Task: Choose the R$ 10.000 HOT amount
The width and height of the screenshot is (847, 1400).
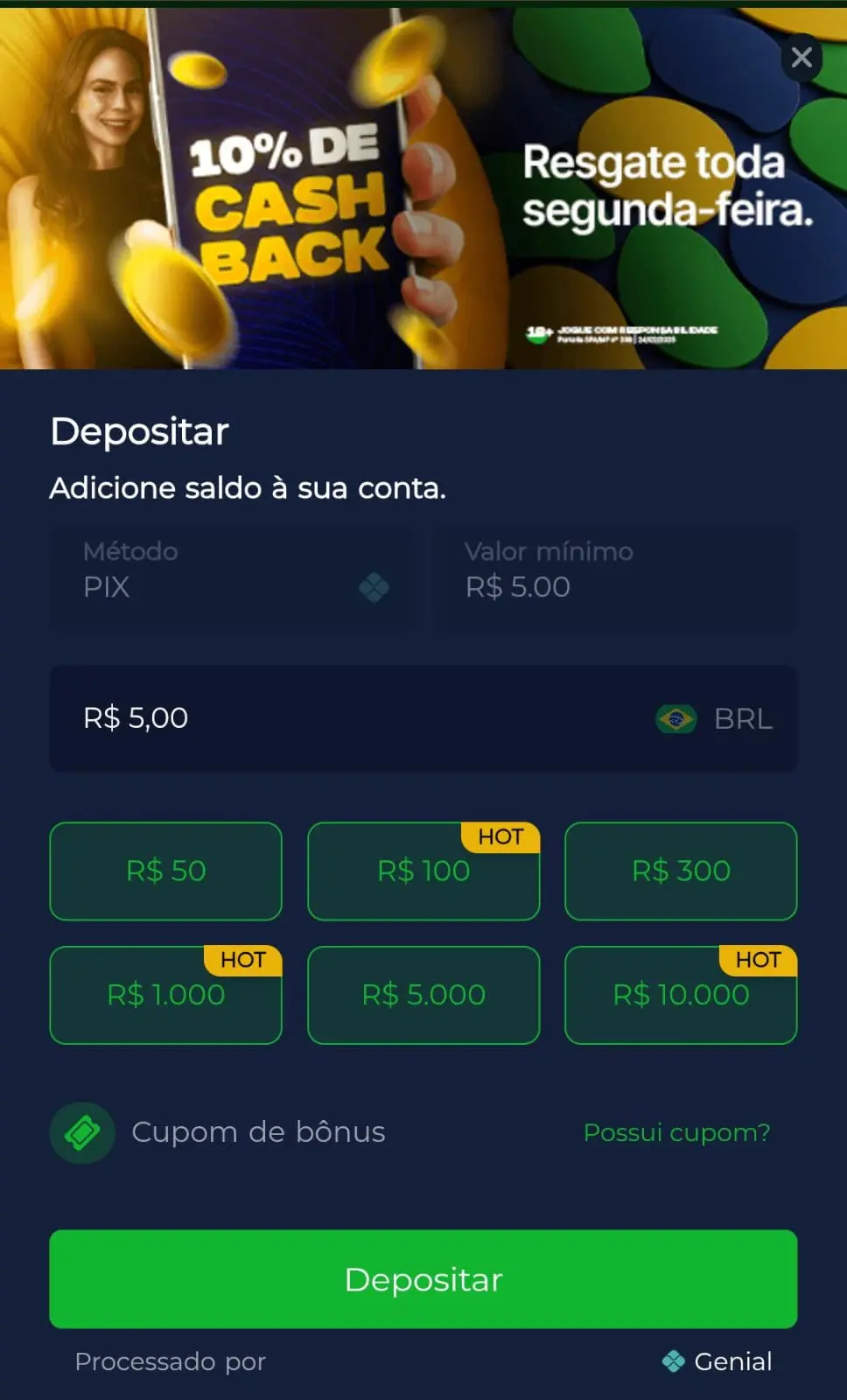Action: coord(681,995)
